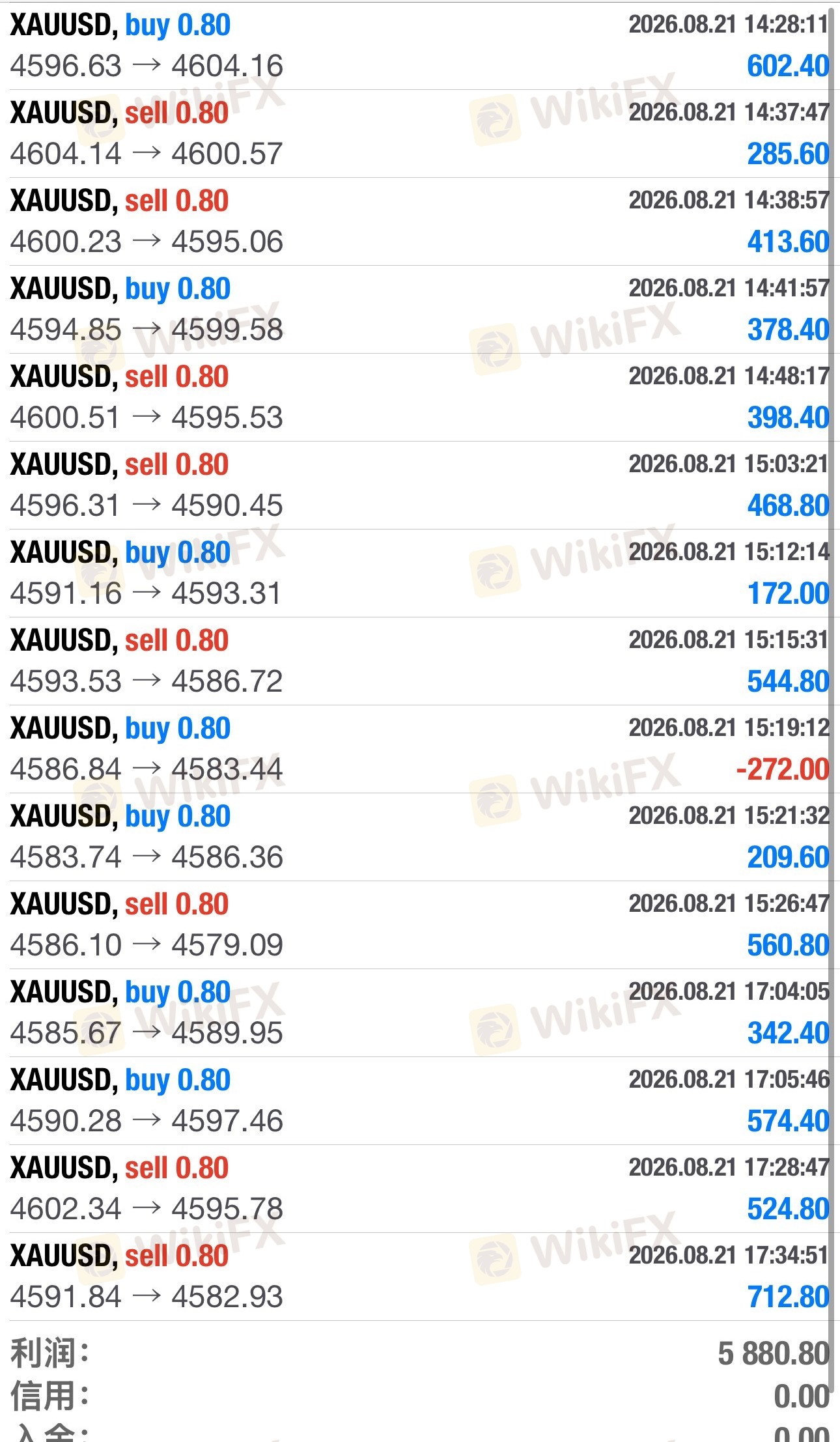Select the buy trade at 15:21:32

[x=420, y=837]
